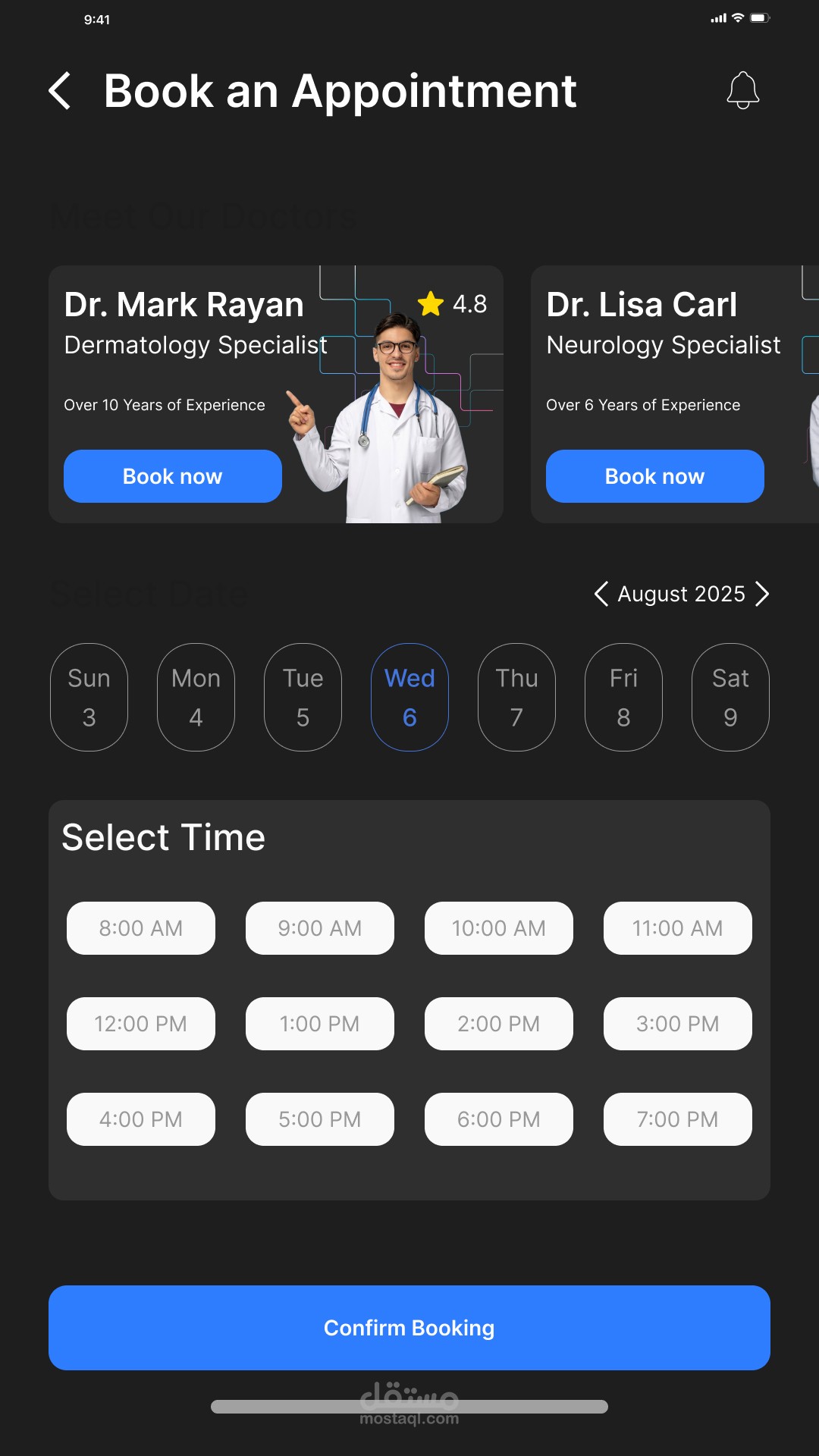This screenshot has height=1456, width=819.
Task: Pick the 11:00 AM time slot
Action: (678, 928)
